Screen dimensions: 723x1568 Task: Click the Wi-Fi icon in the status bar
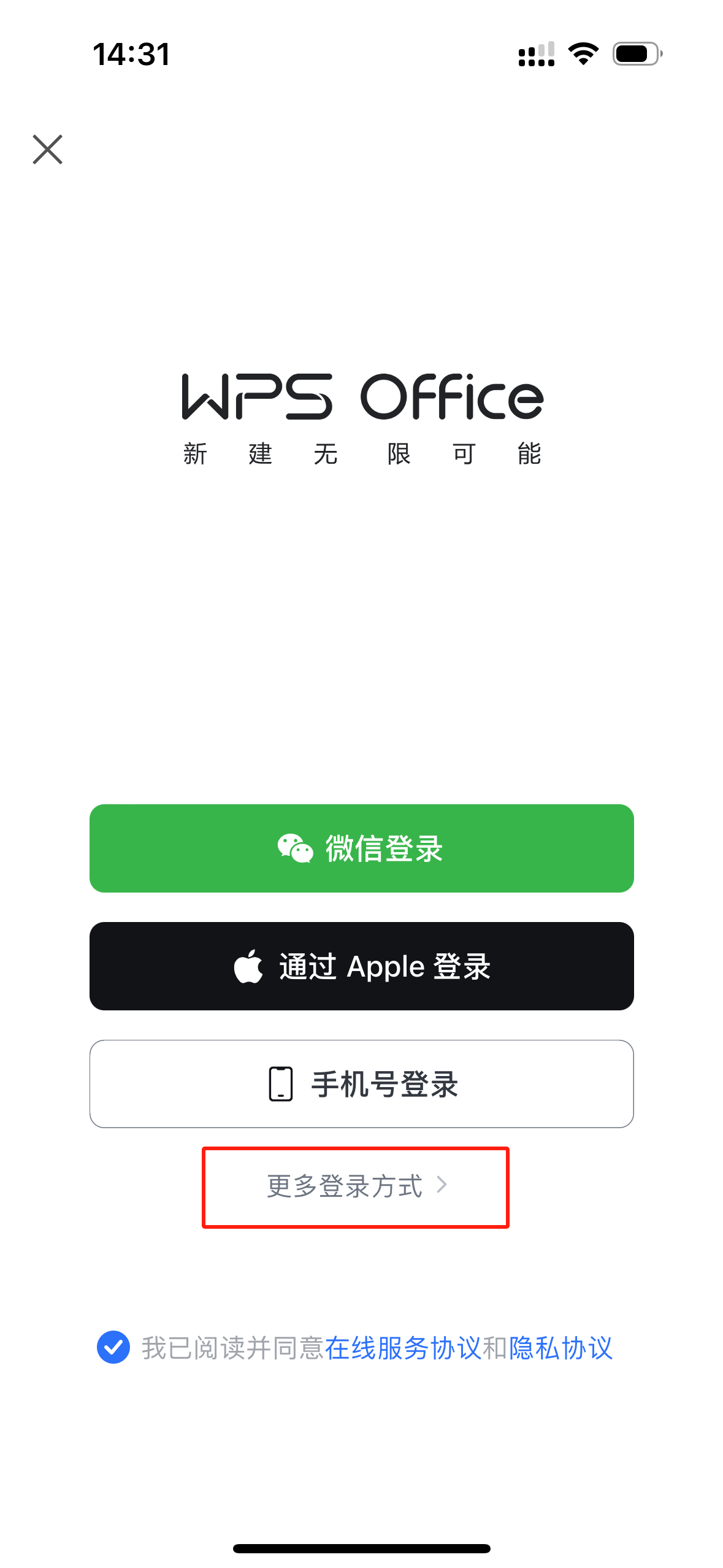[582, 54]
